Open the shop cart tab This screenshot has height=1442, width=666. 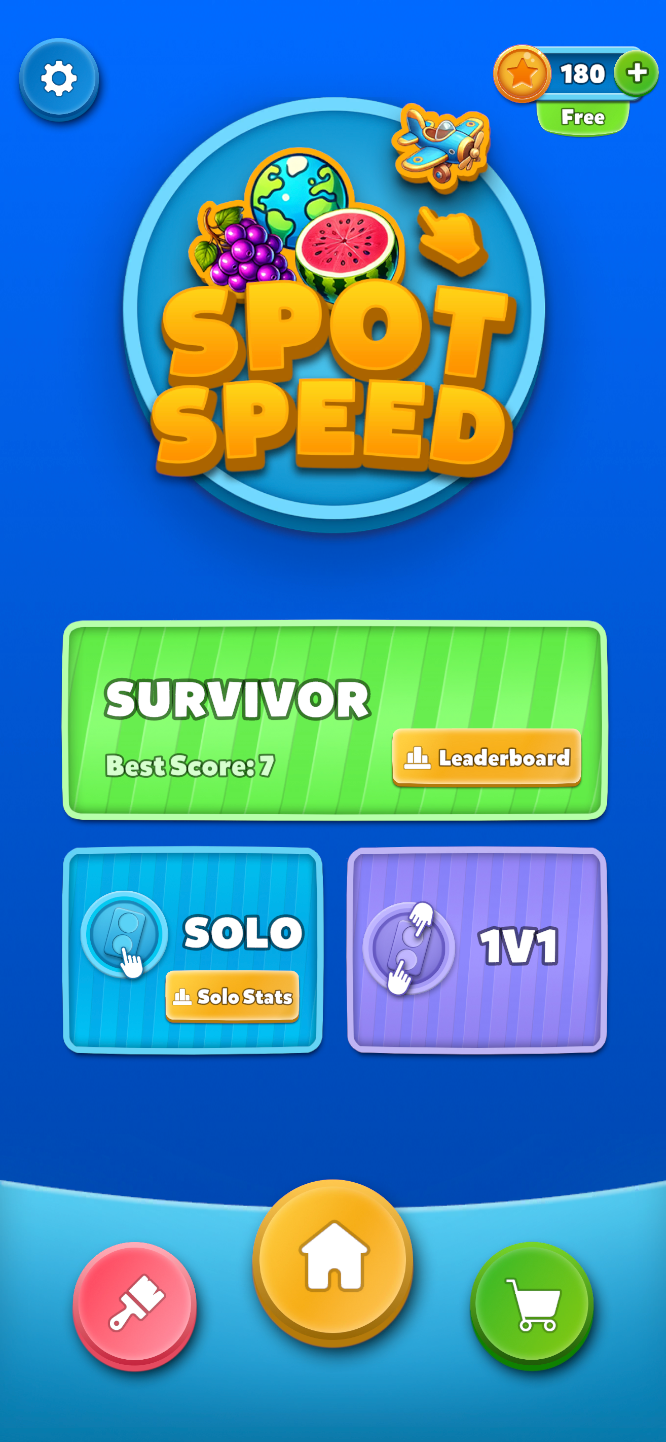click(x=532, y=1304)
